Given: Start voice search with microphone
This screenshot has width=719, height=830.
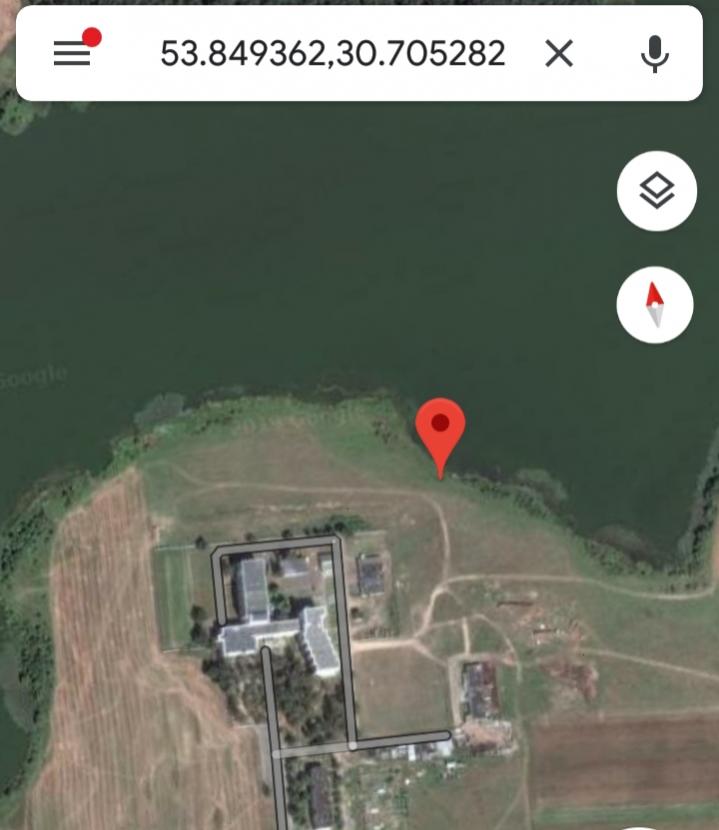Looking at the screenshot, I should click(655, 53).
